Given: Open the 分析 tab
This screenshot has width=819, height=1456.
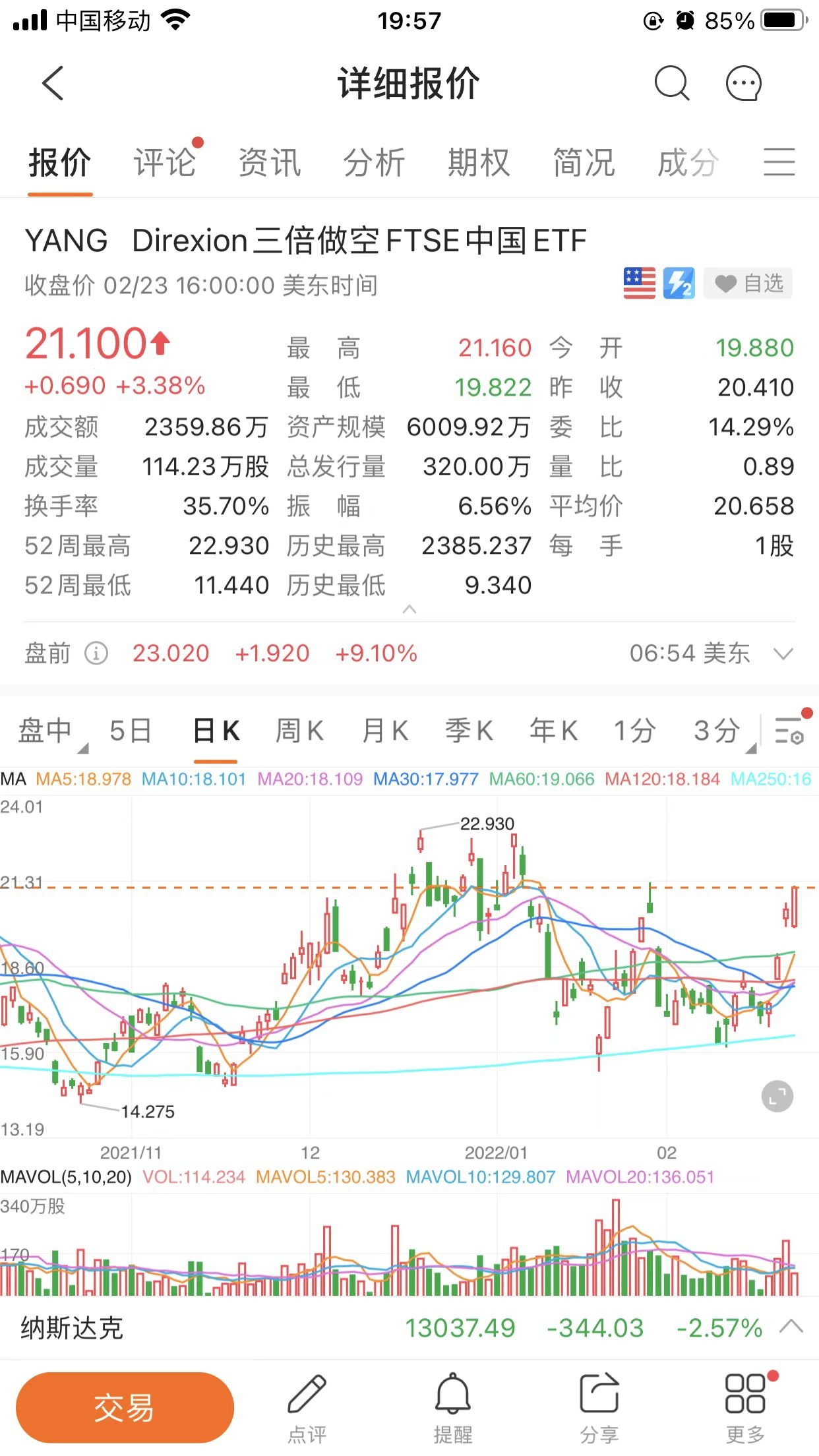Looking at the screenshot, I should tap(375, 163).
